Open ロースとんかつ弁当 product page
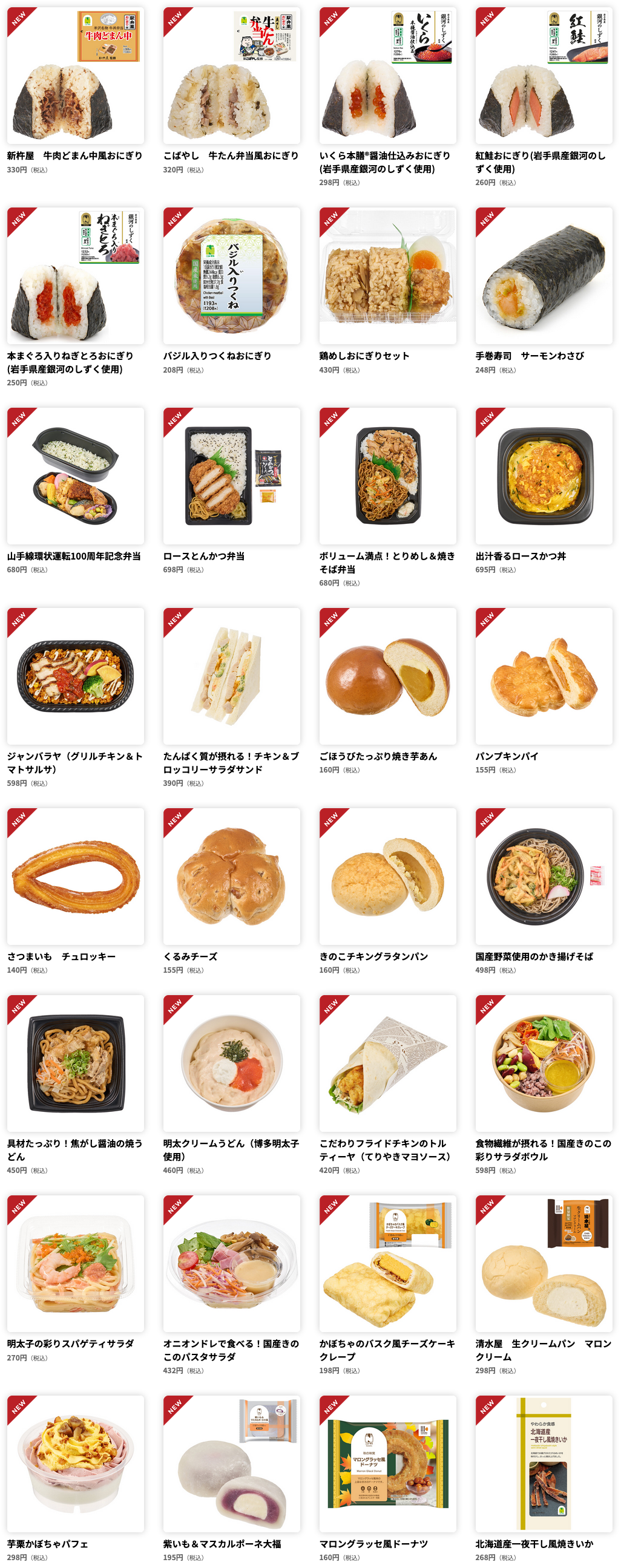Screen dimensions: 621x1568 coord(231,476)
